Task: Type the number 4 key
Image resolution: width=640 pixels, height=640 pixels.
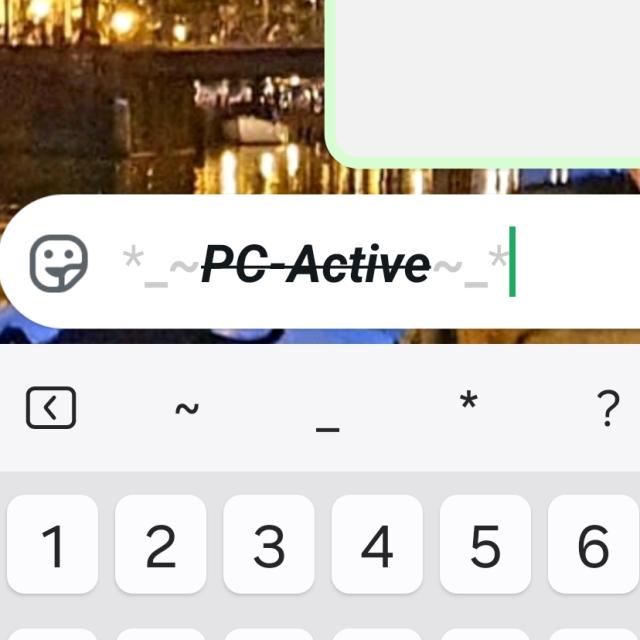Action: point(377,545)
